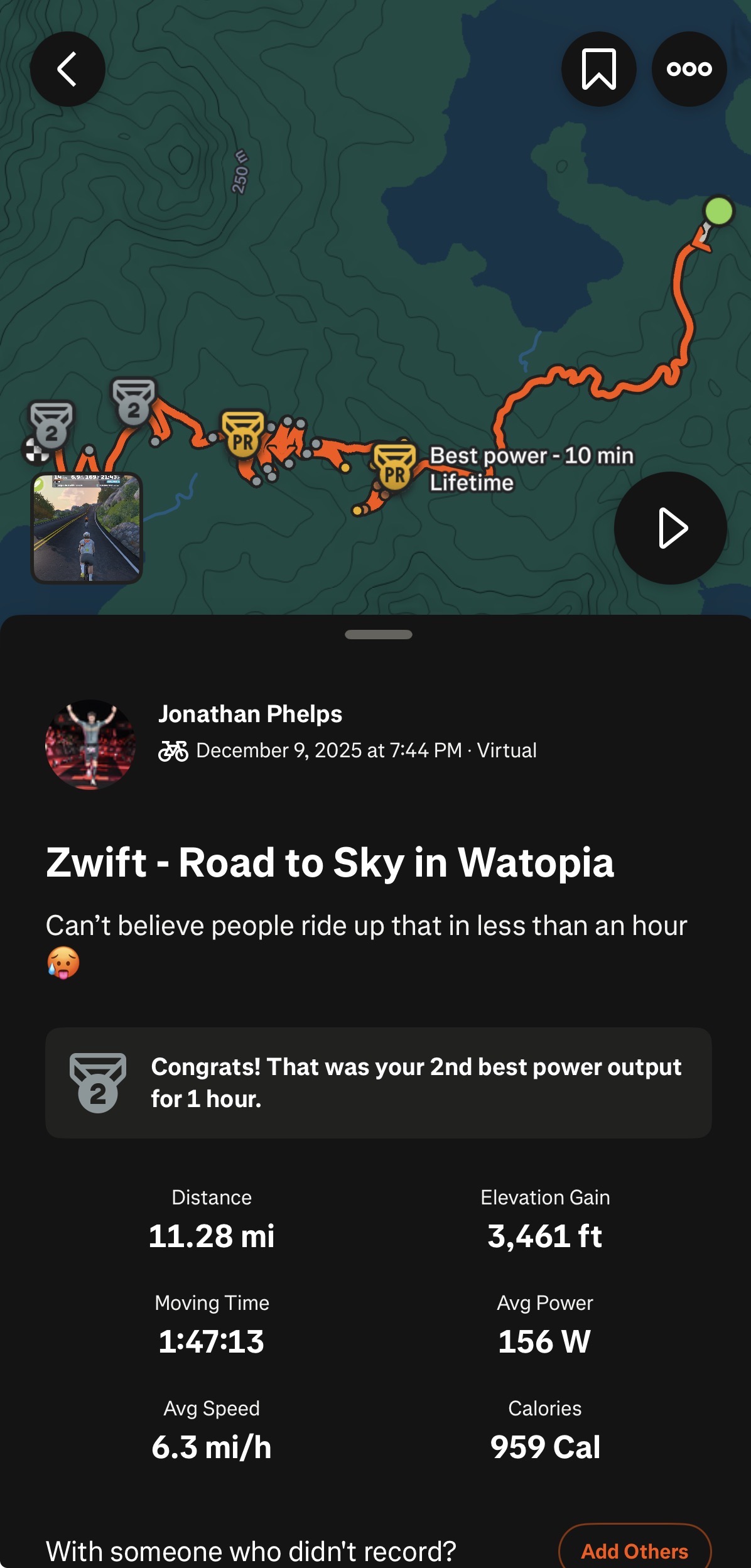Start the route playback with the play button
Image resolution: width=751 pixels, height=1568 pixels.
(x=669, y=528)
